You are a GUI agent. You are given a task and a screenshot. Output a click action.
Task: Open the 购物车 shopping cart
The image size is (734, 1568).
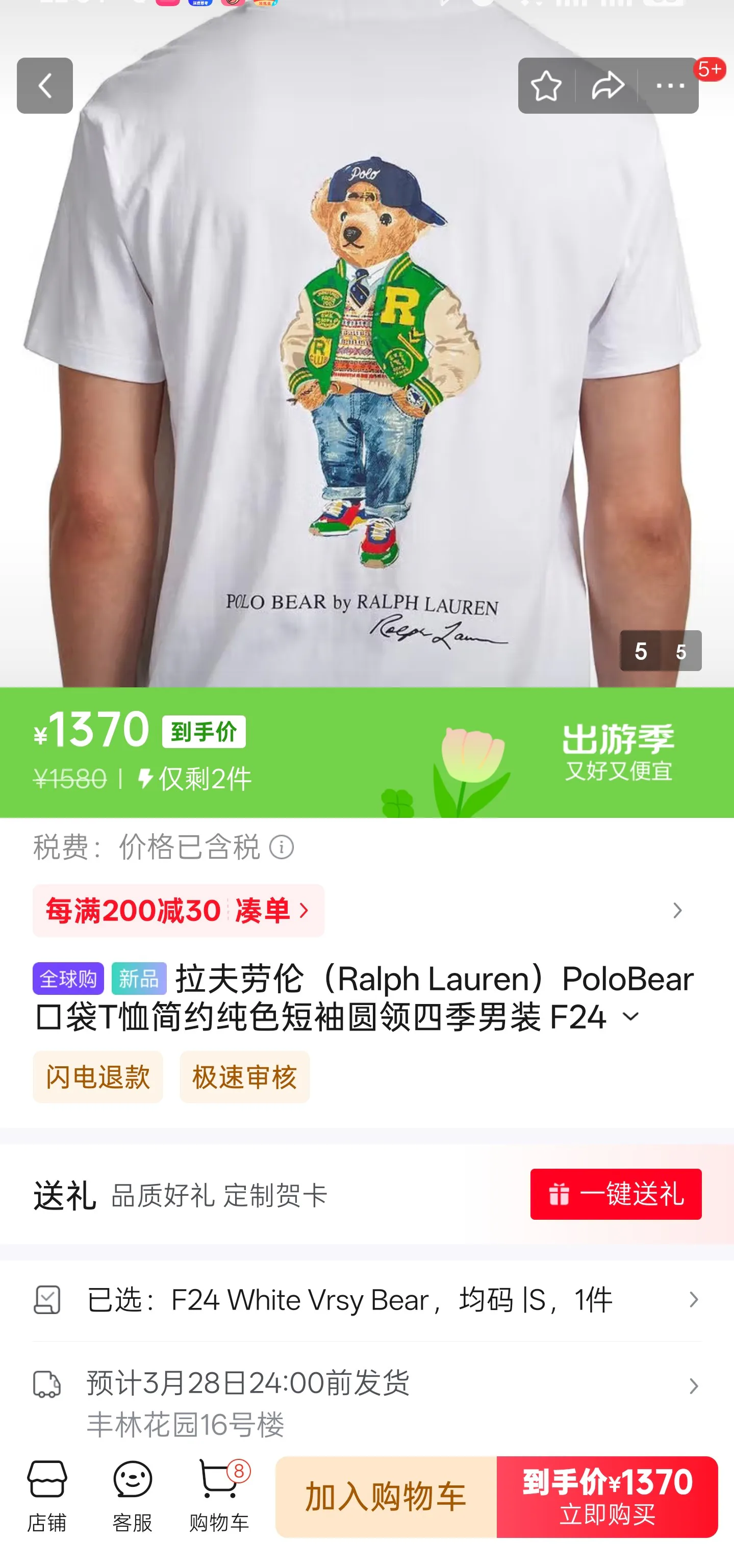(x=219, y=1497)
